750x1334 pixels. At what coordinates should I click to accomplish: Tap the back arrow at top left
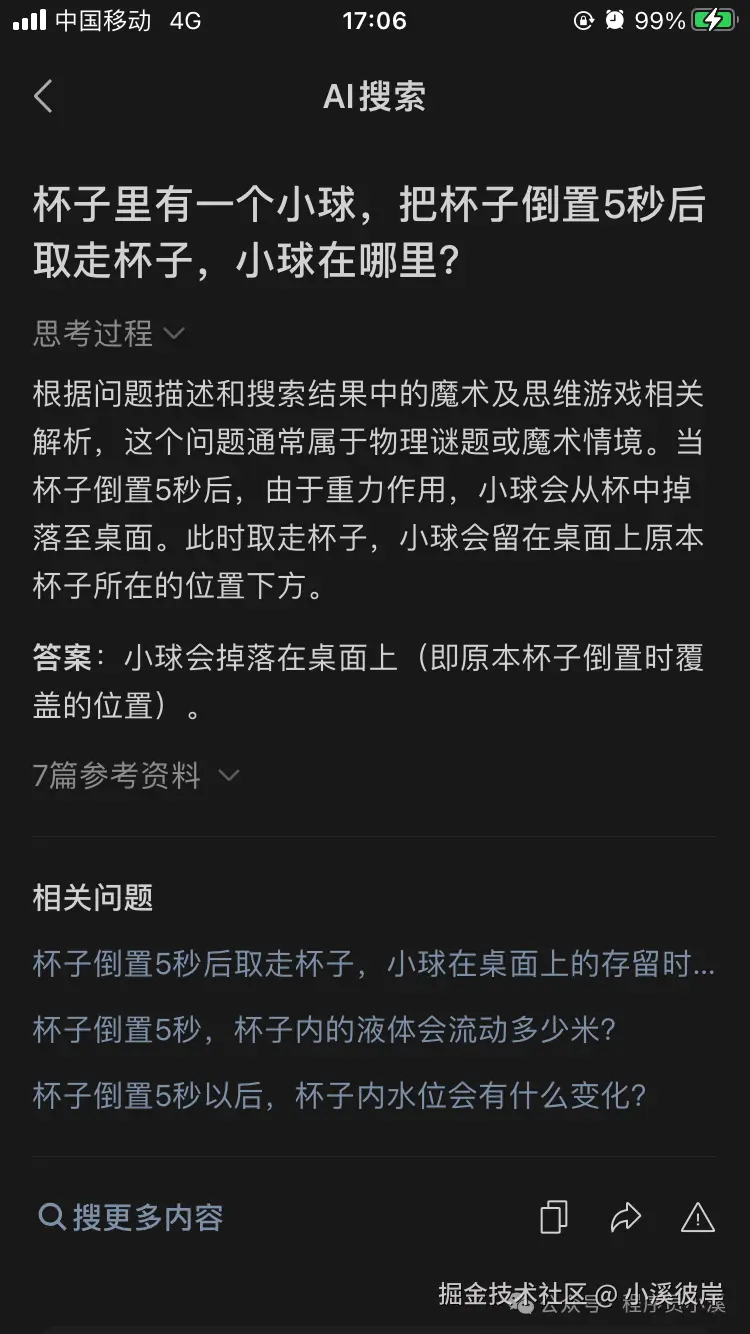point(42,97)
